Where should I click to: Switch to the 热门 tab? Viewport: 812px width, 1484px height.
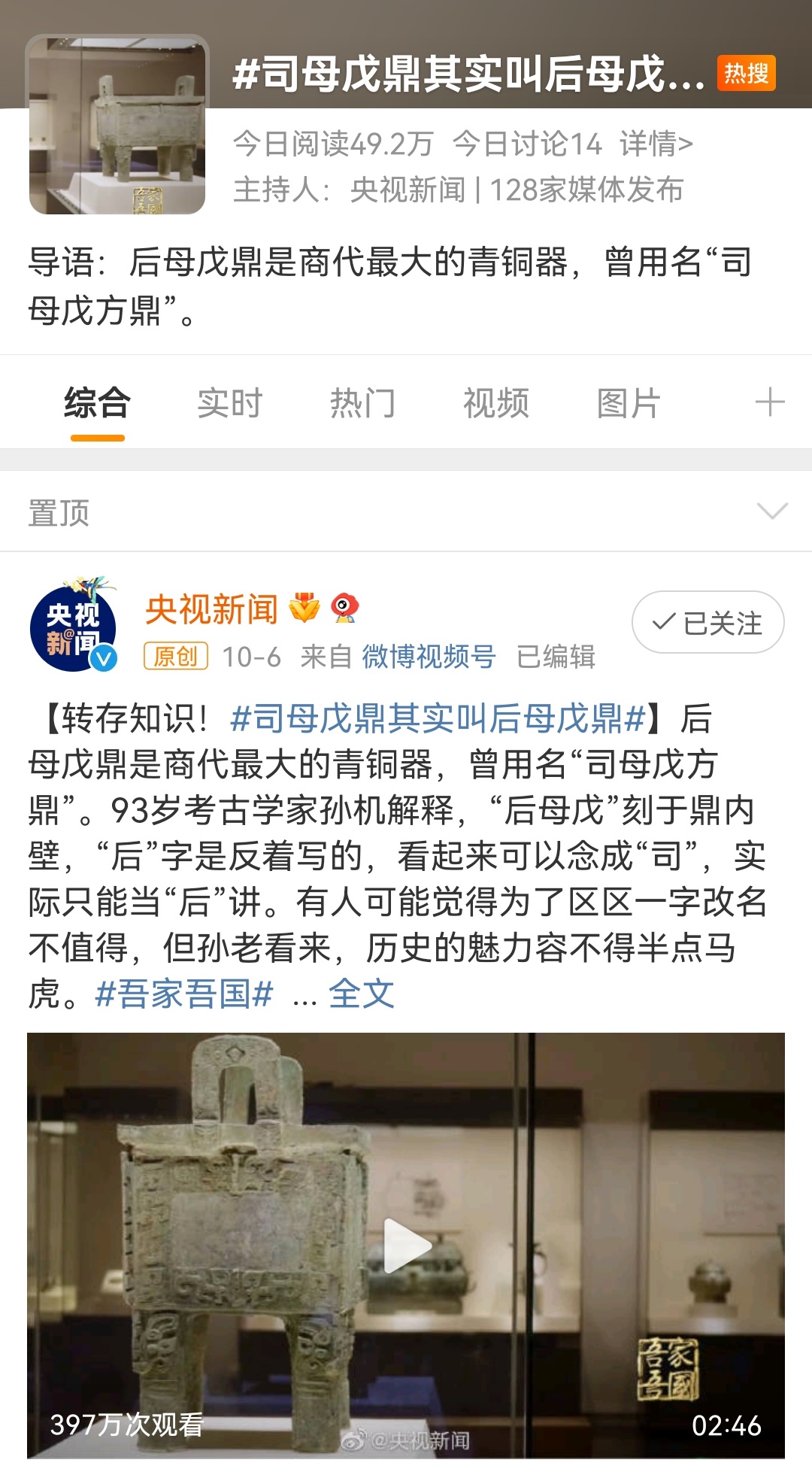tap(362, 403)
